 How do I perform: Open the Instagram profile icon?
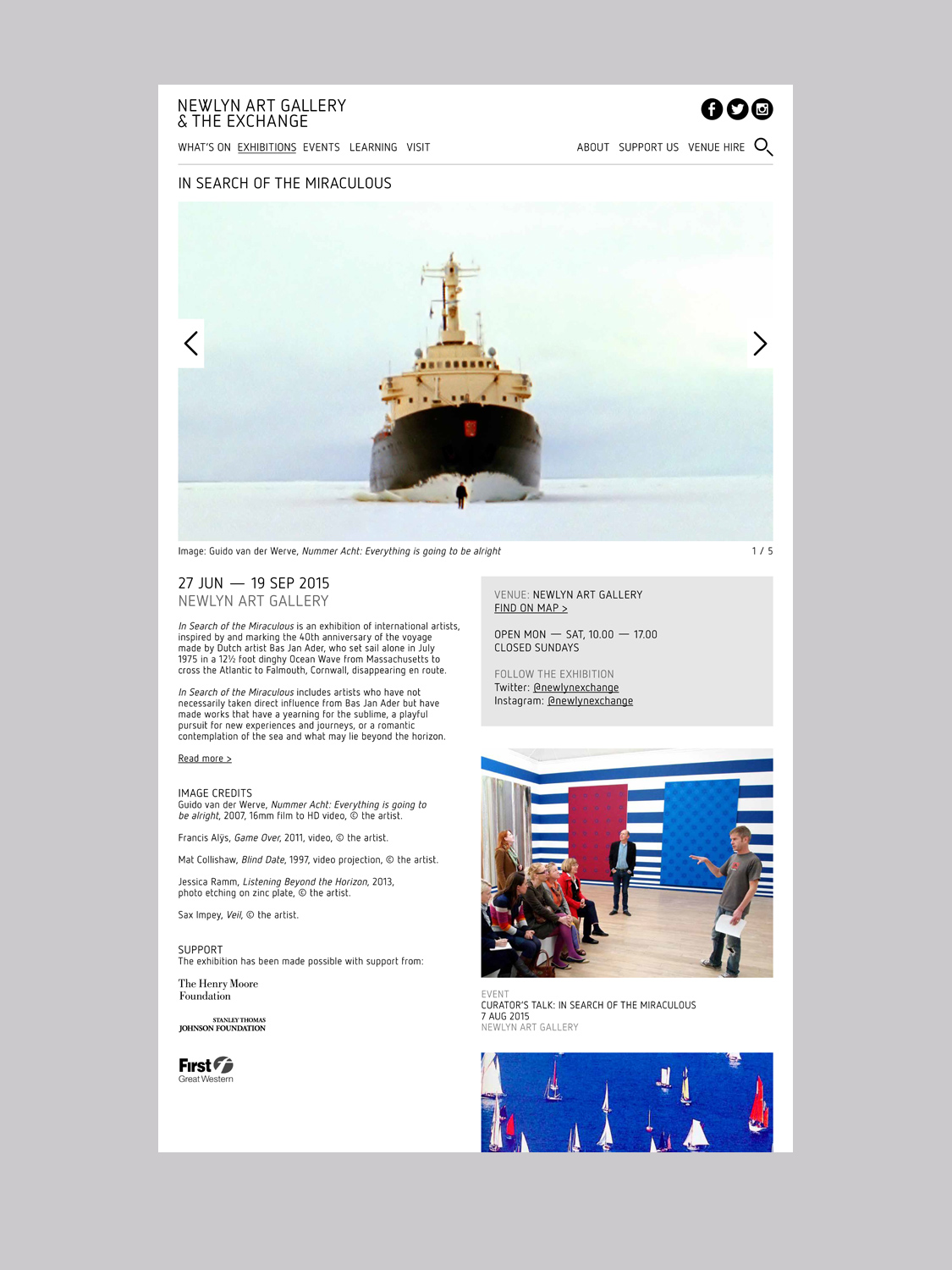[x=762, y=109]
